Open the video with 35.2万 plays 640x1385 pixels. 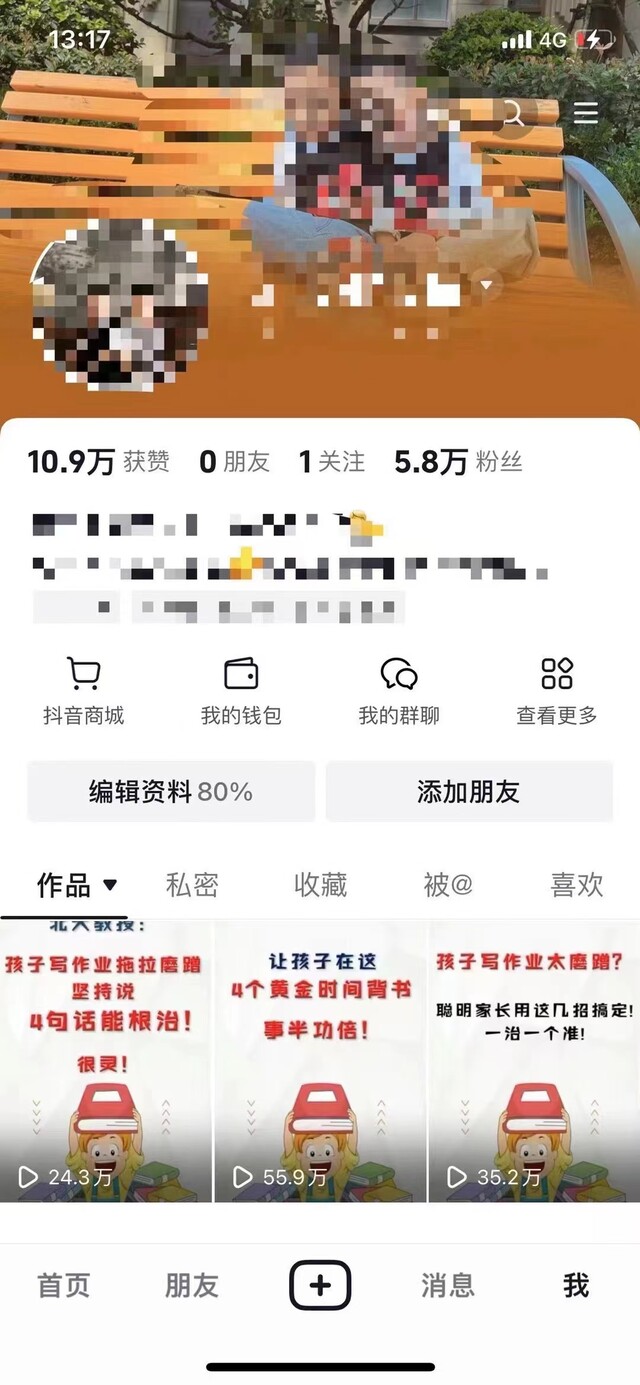point(534,1061)
